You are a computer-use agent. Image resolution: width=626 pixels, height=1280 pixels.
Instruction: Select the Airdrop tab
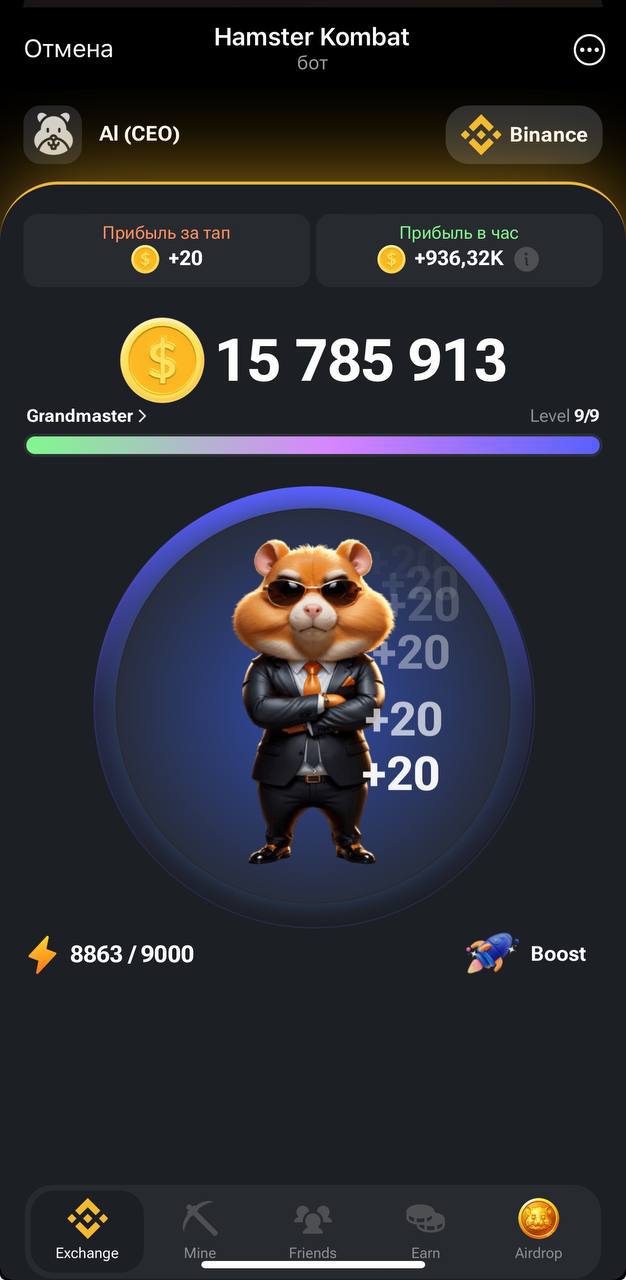click(538, 1231)
